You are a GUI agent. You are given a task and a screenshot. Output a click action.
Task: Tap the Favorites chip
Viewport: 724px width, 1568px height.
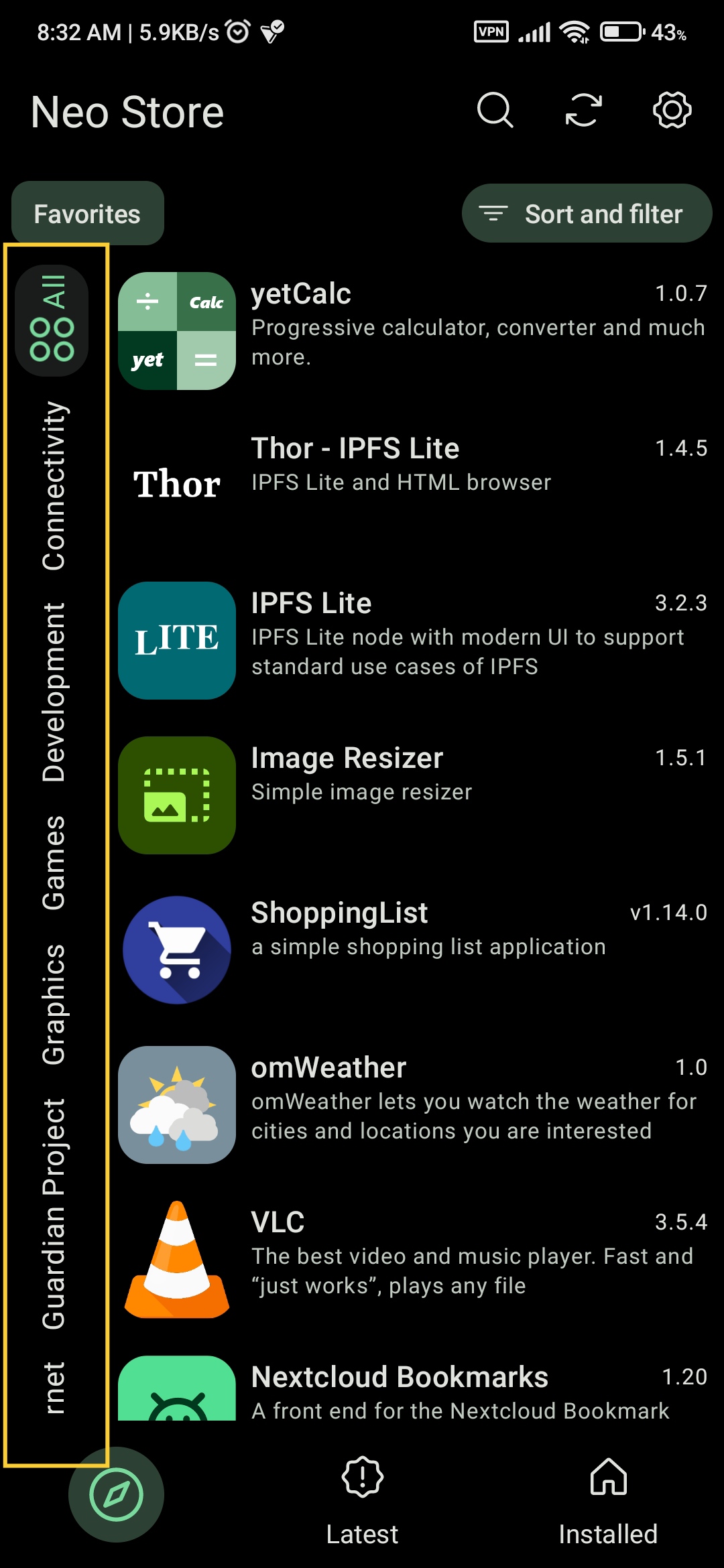pyautogui.click(x=87, y=214)
